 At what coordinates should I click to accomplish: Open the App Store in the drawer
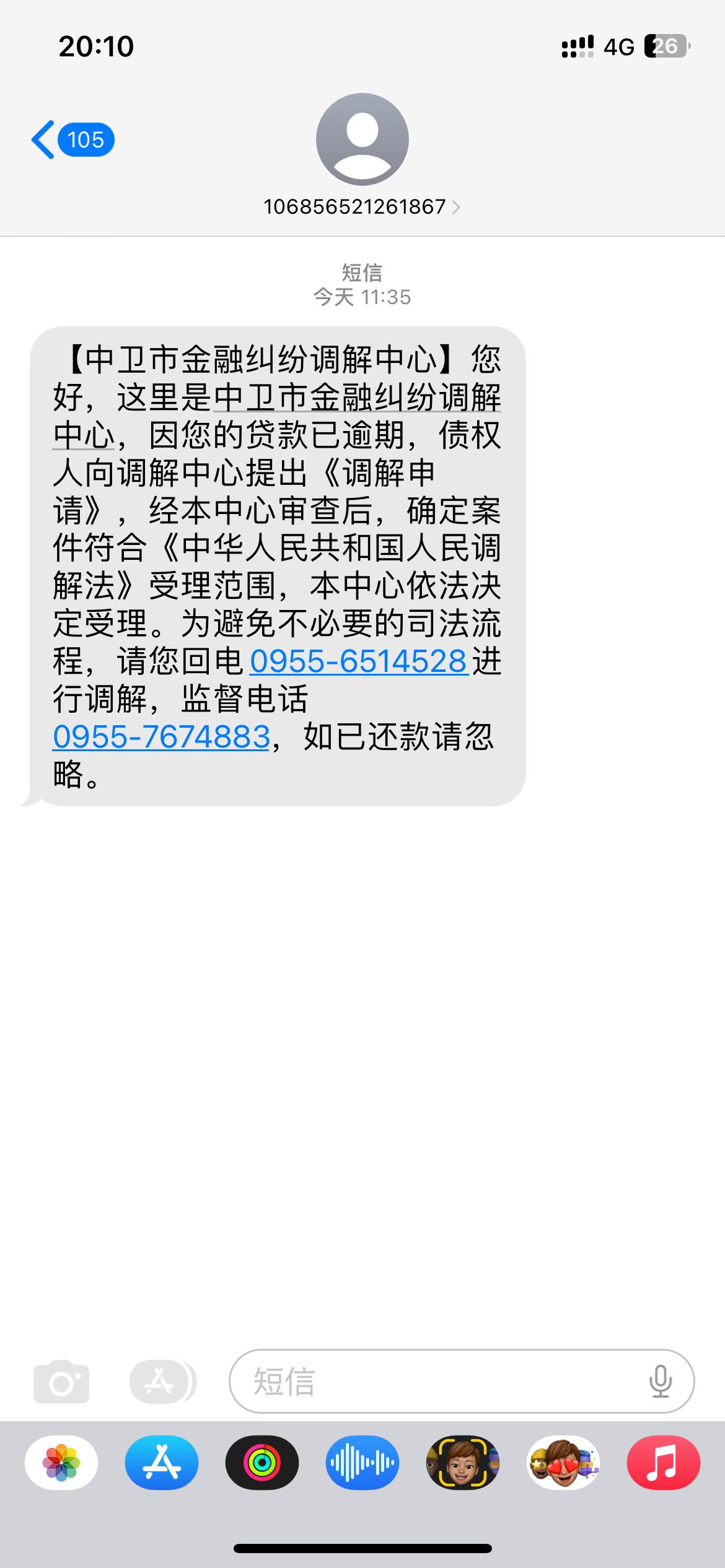(x=162, y=1462)
